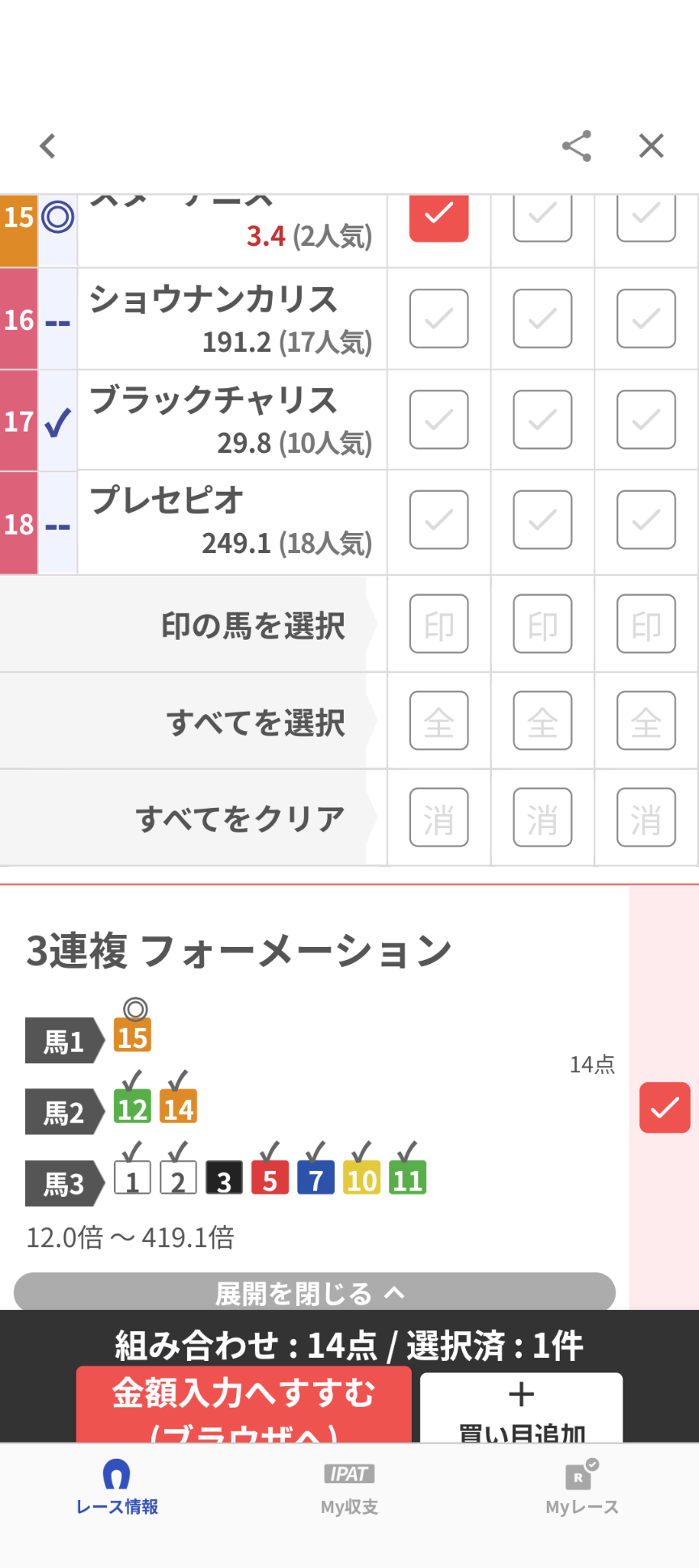This screenshot has height=1568, width=699.
Task: Switch to the レース情報 tab
Action: [x=116, y=1488]
